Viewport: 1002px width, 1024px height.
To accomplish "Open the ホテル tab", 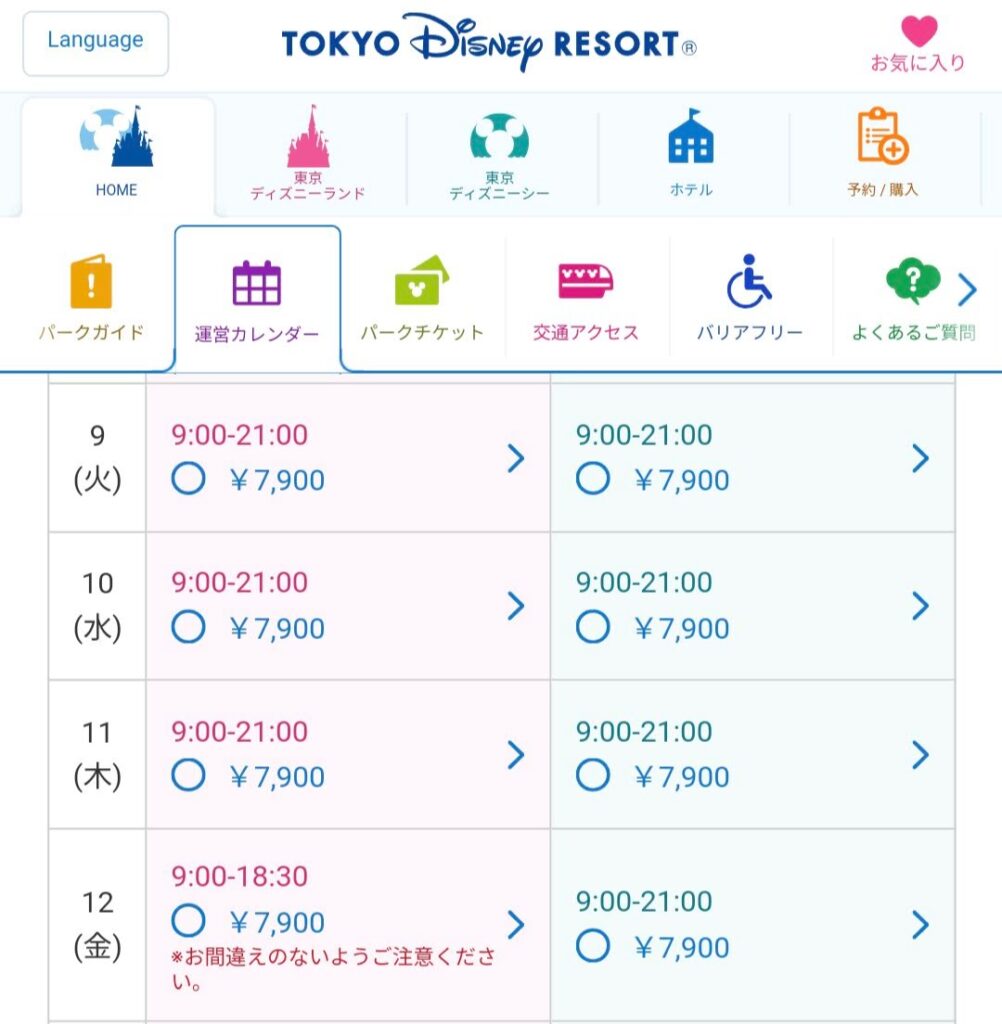I will pyautogui.click(x=690, y=155).
